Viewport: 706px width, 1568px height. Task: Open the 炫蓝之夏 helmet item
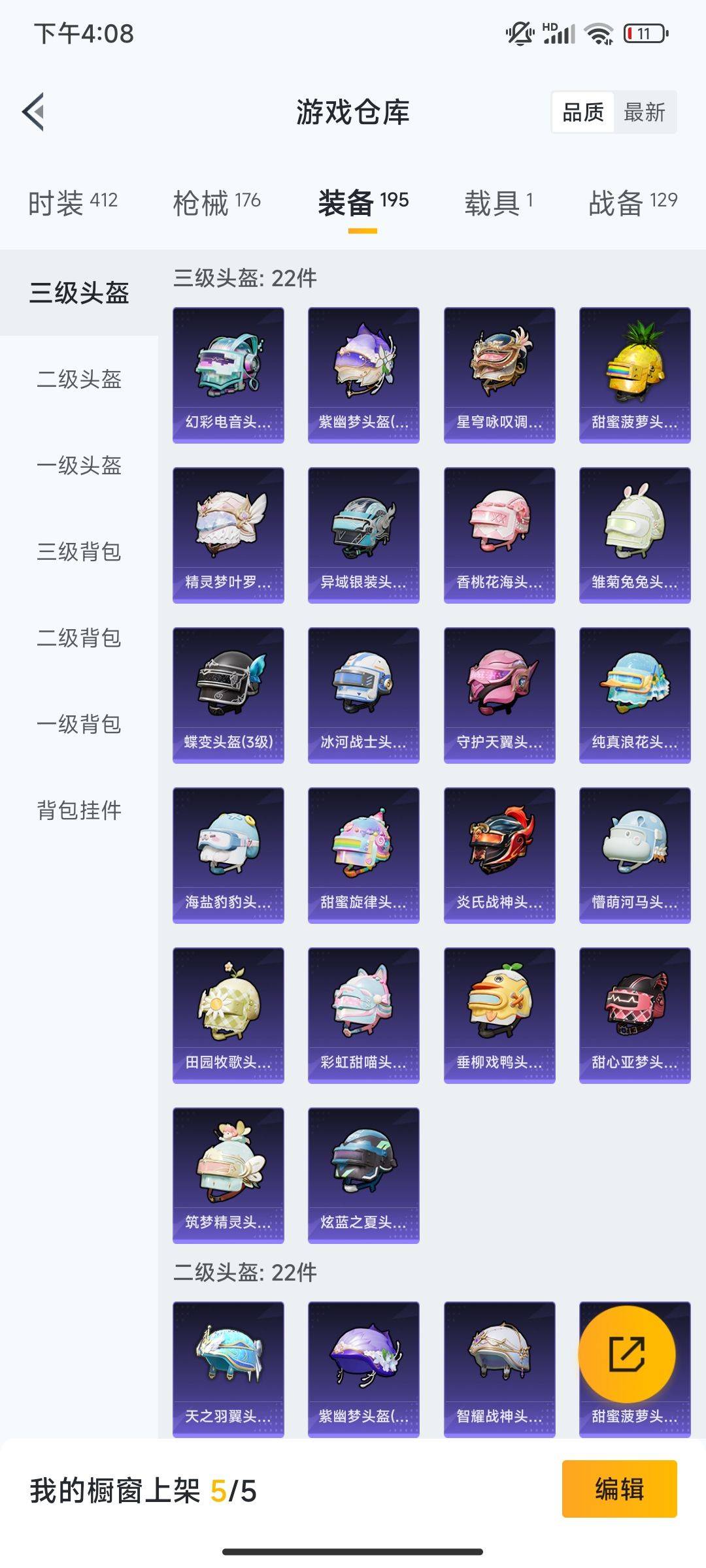tap(363, 1175)
